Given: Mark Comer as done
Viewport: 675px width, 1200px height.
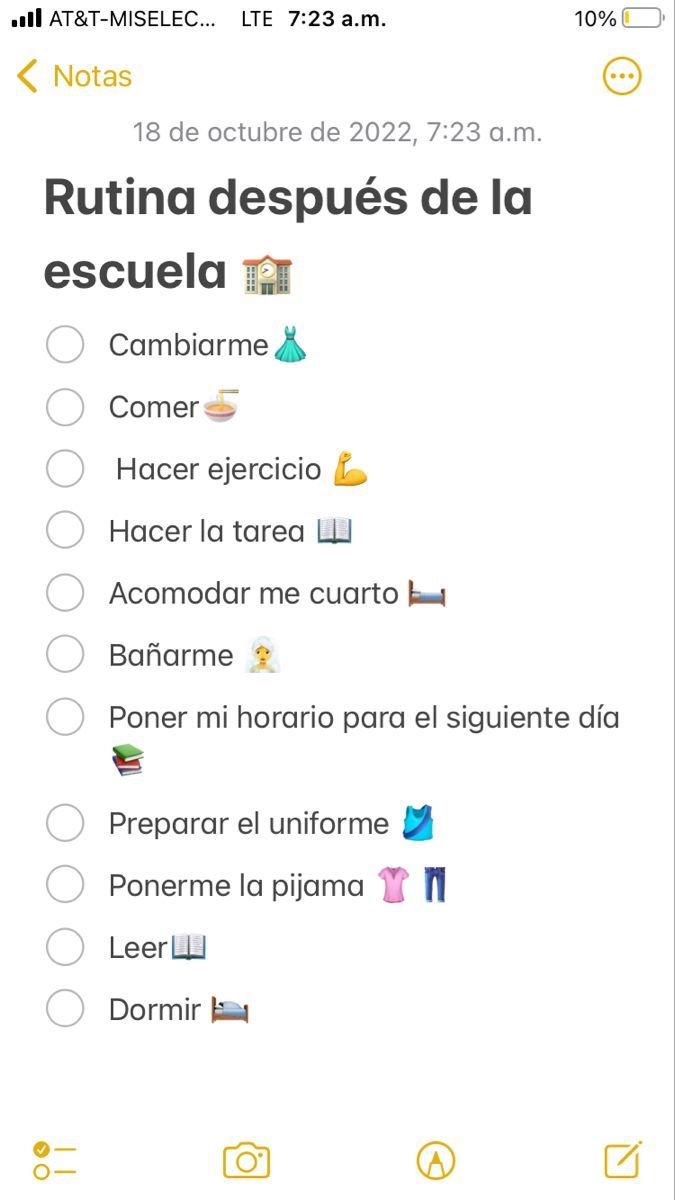Looking at the screenshot, I should tap(65, 407).
